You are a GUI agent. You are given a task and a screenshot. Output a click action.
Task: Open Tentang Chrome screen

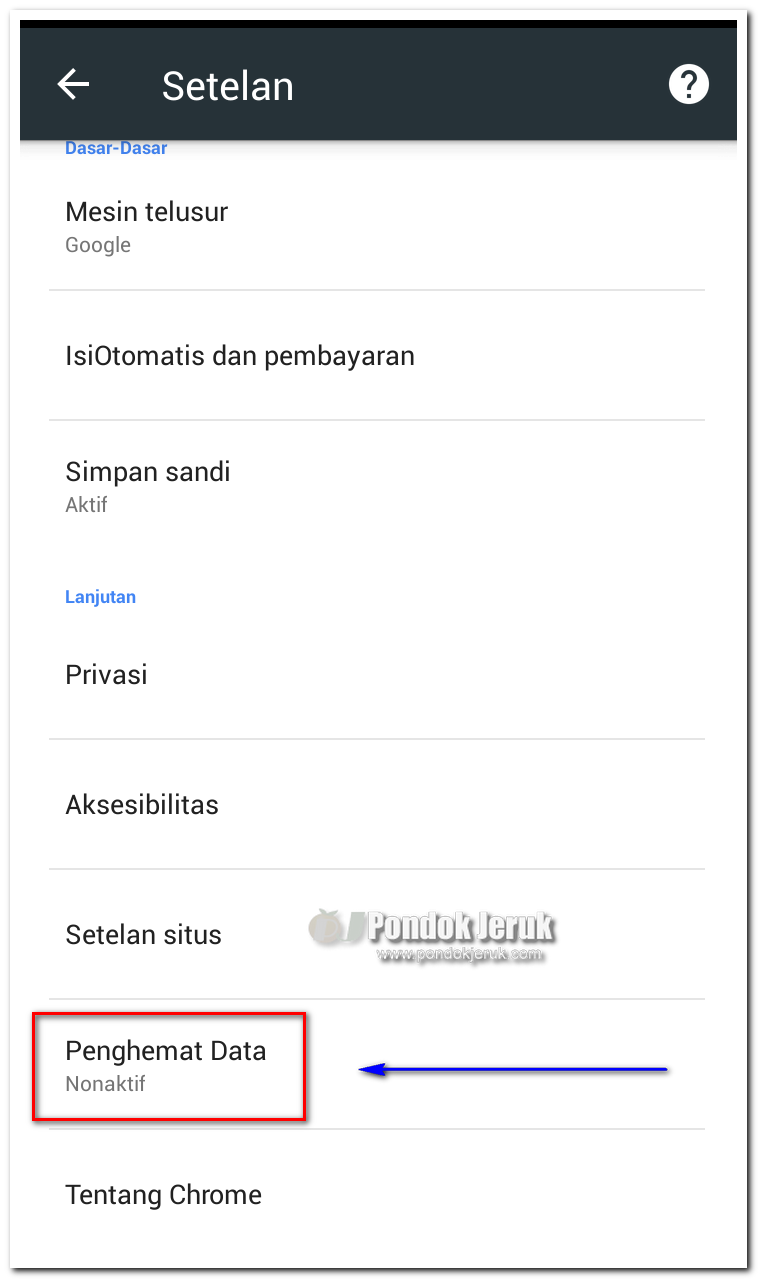coord(163,1195)
